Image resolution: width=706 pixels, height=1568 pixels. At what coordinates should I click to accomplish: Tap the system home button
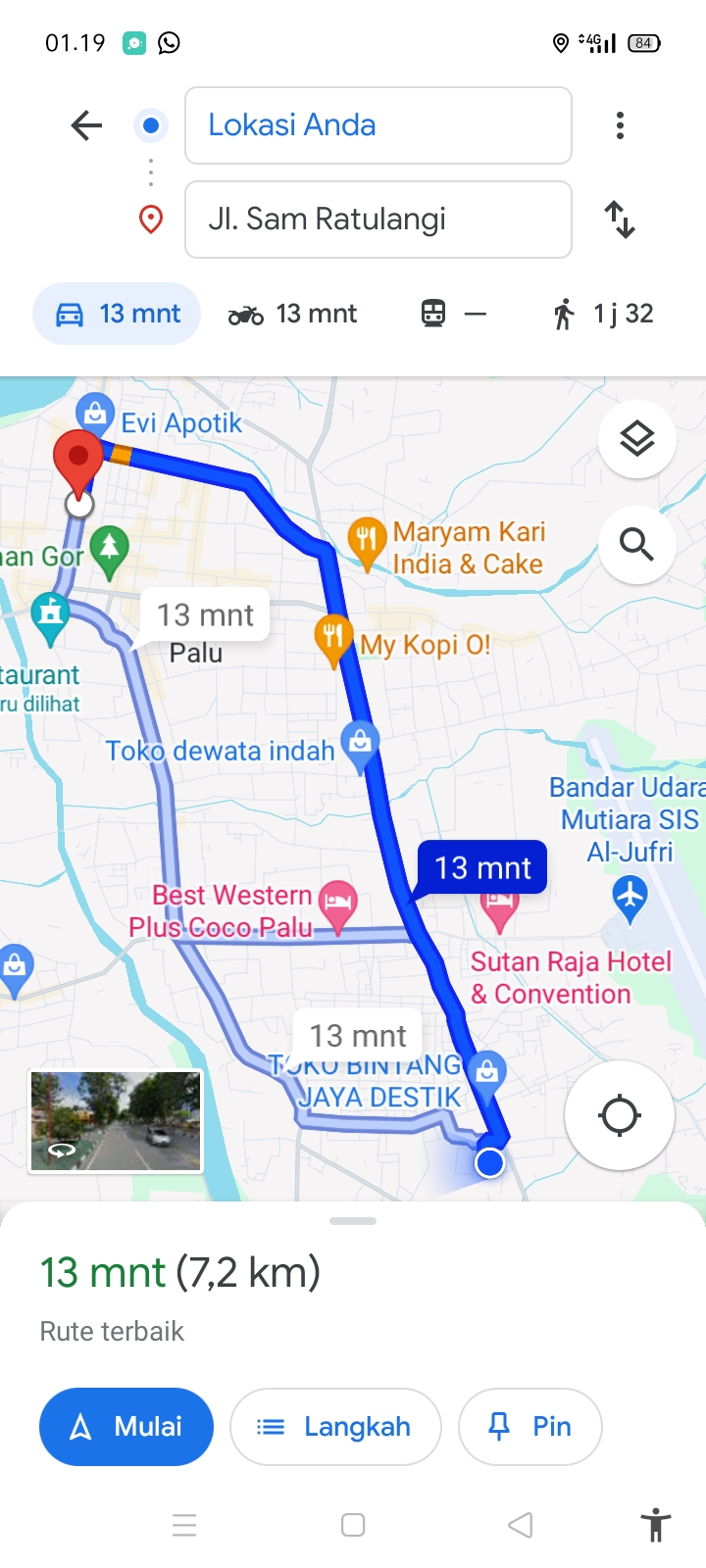353,1525
